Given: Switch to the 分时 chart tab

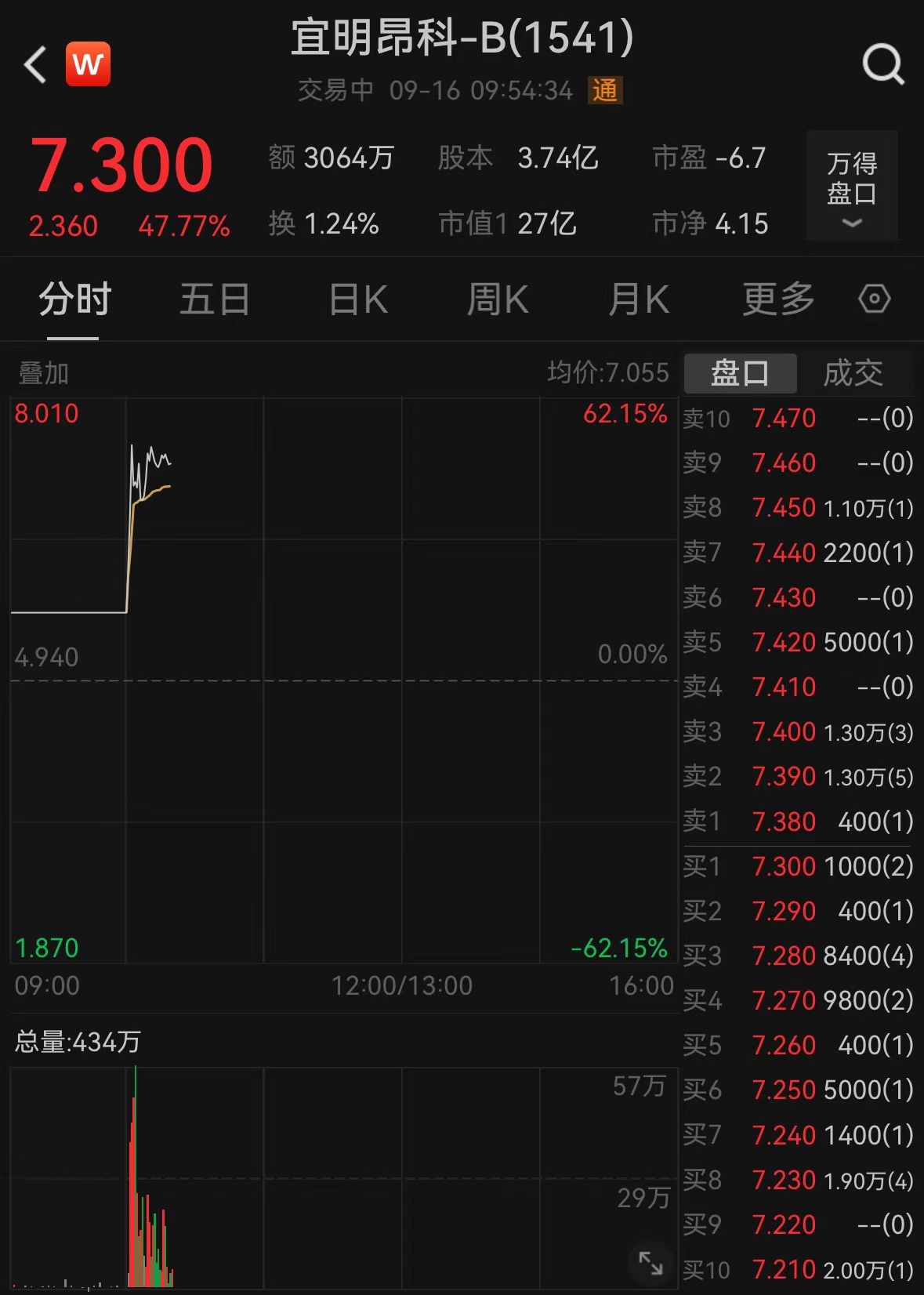Looking at the screenshot, I should coord(74,299).
